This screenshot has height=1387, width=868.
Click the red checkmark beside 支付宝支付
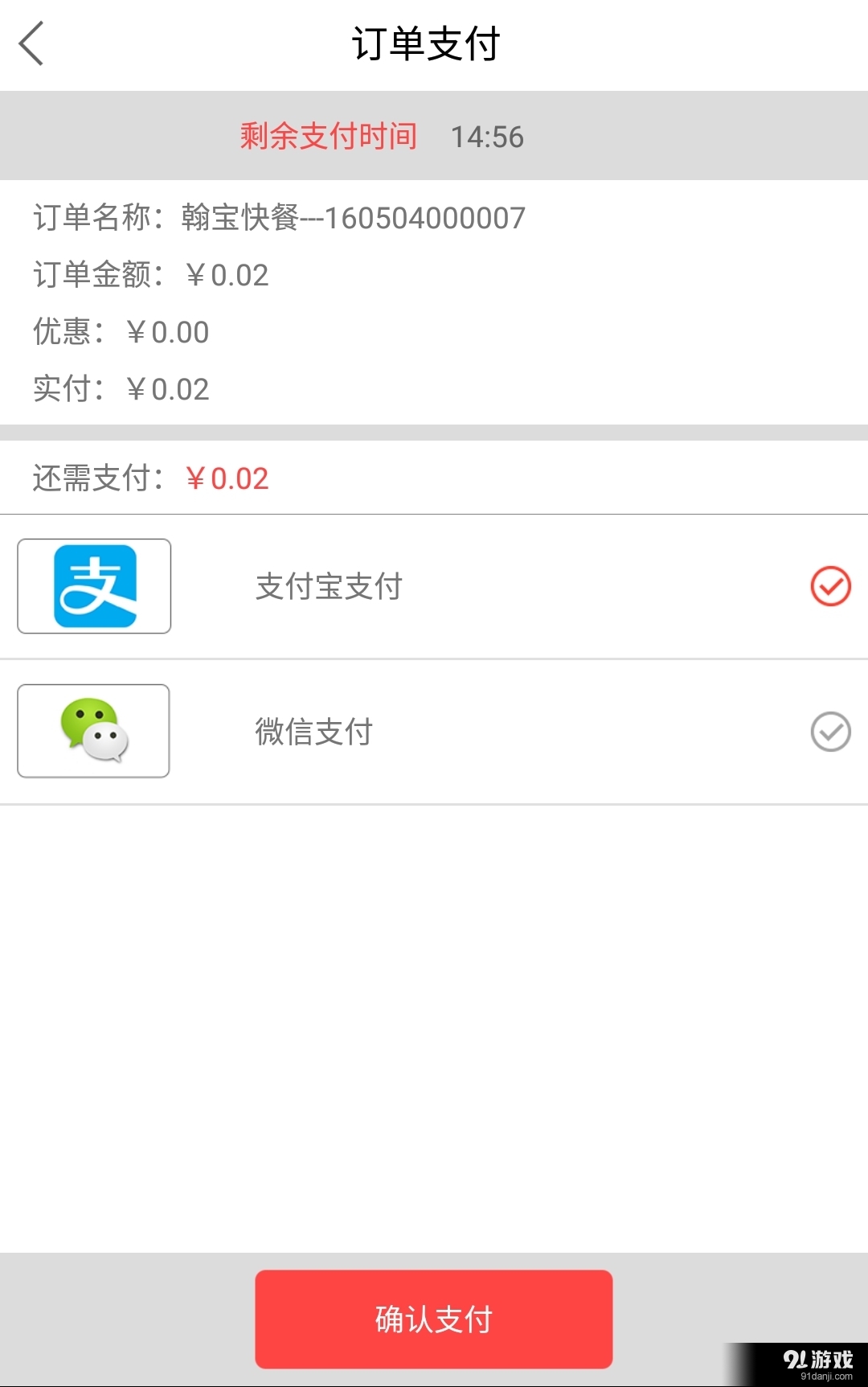pyautogui.click(x=831, y=586)
